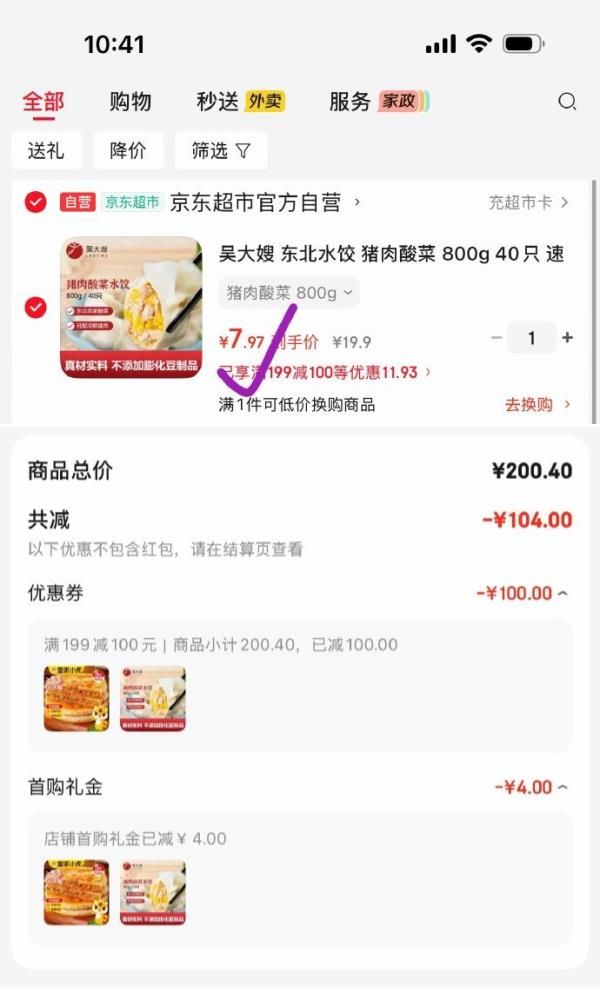Switch to the 秒送 外卖 tab

[240, 101]
